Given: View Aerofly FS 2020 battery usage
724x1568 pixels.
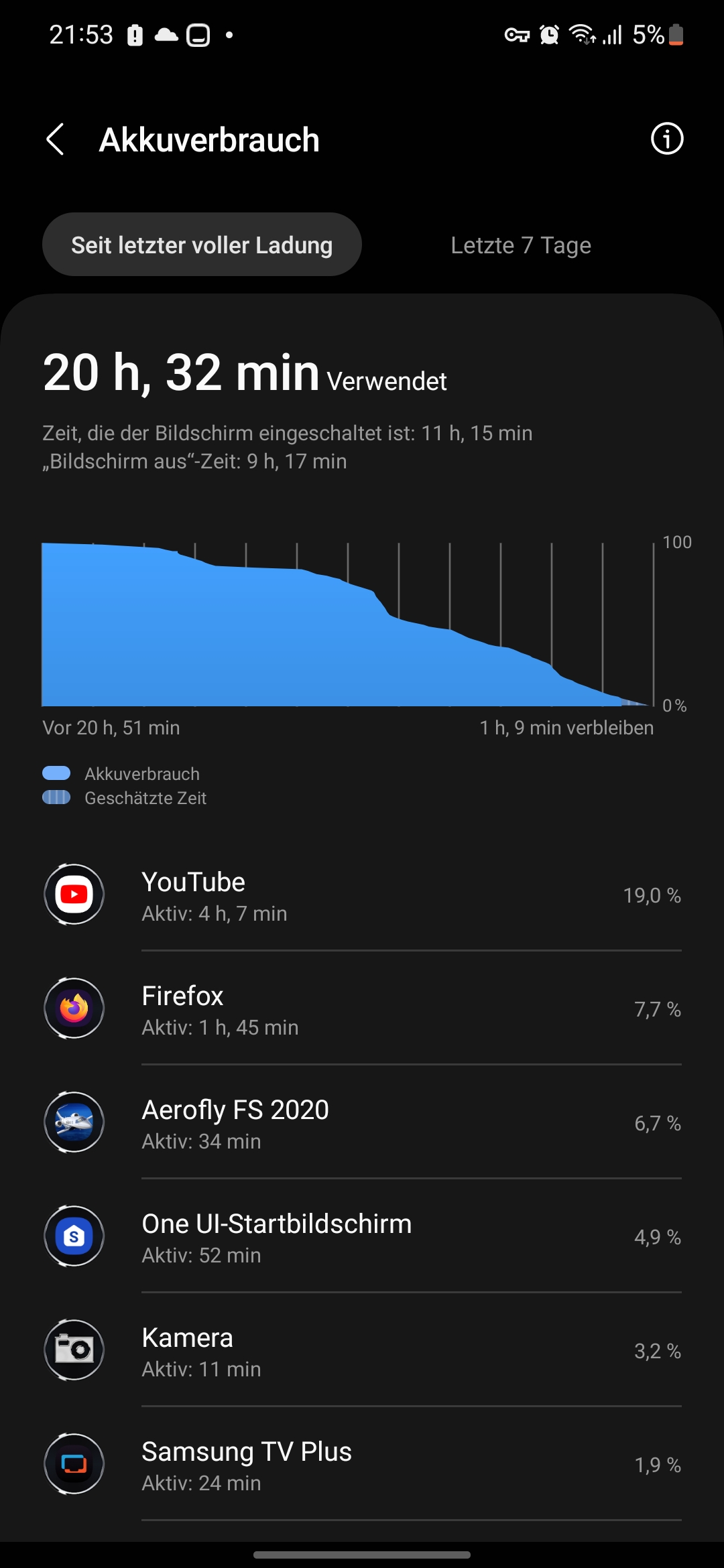Looking at the screenshot, I should coord(362,1123).
